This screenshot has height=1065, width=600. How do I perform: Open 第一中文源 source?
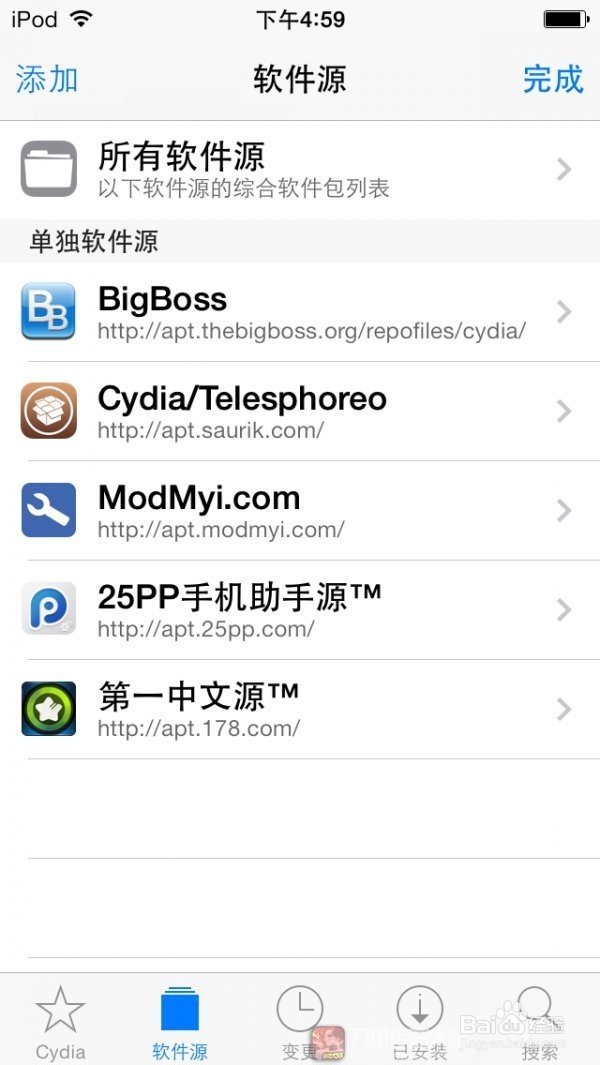(300, 708)
